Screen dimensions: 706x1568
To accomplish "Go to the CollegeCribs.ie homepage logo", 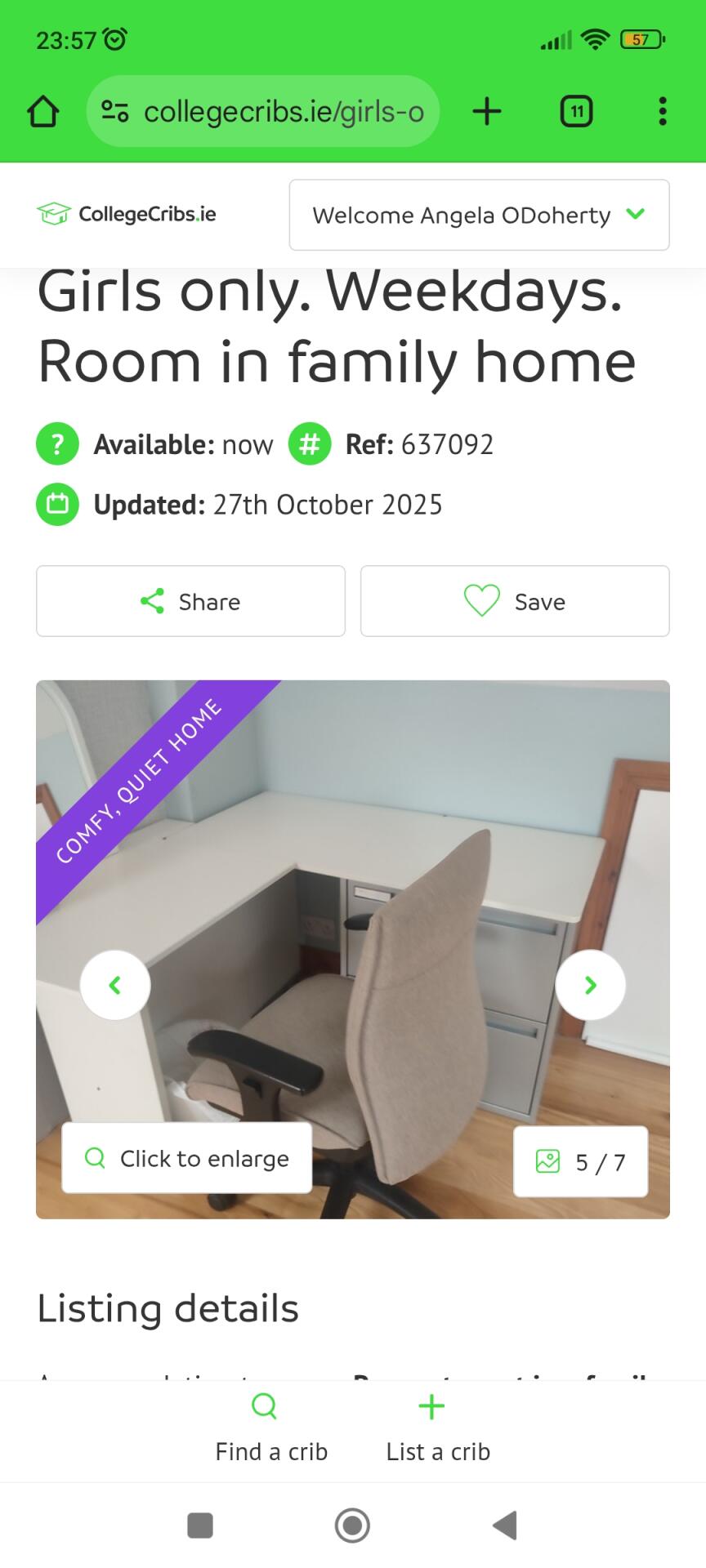I will [127, 214].
